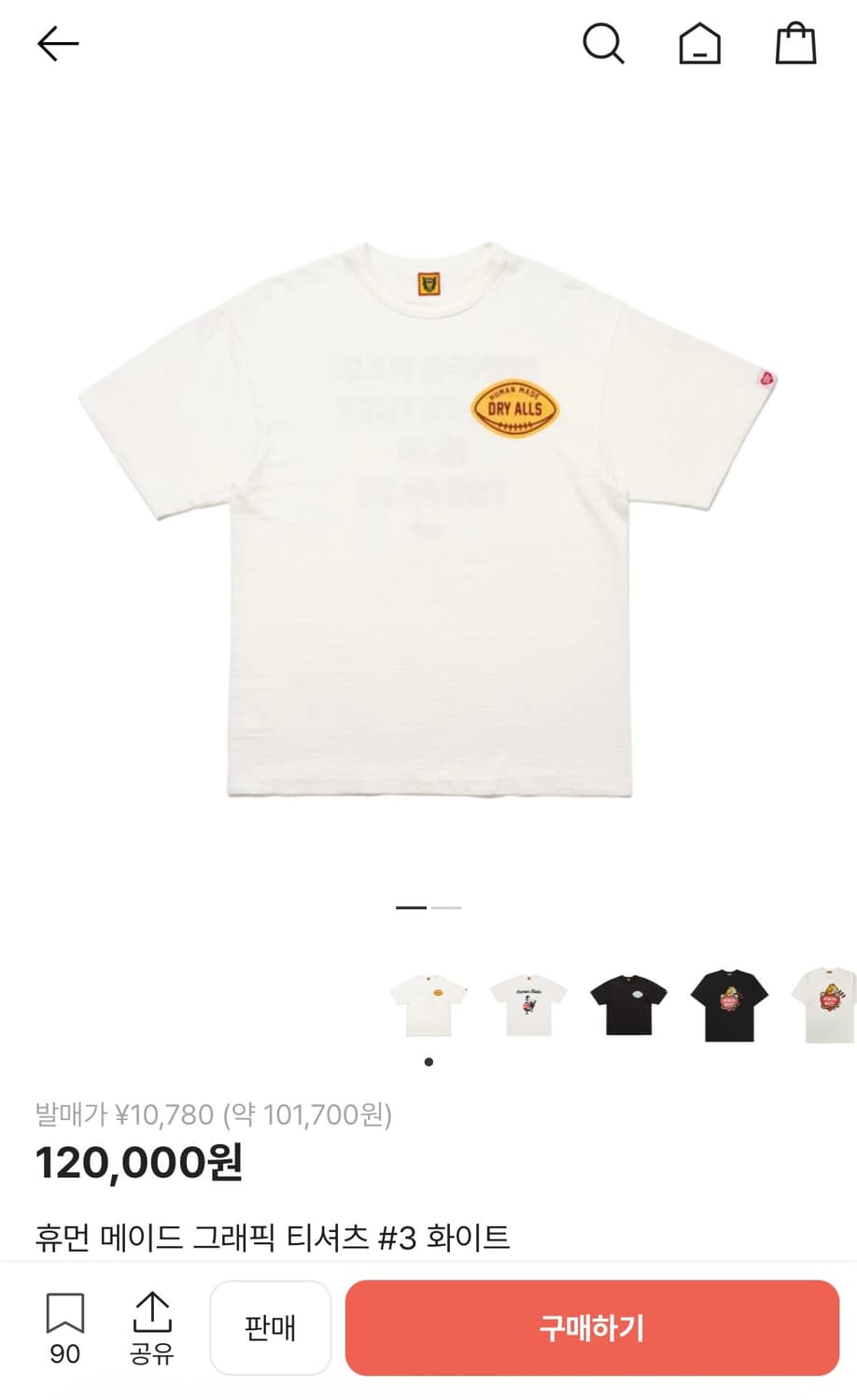The width and height of the screenshot is (857, 1400).
Task: Go back using the back arrow
Action: pyautogui.click(x=57, y=43)
